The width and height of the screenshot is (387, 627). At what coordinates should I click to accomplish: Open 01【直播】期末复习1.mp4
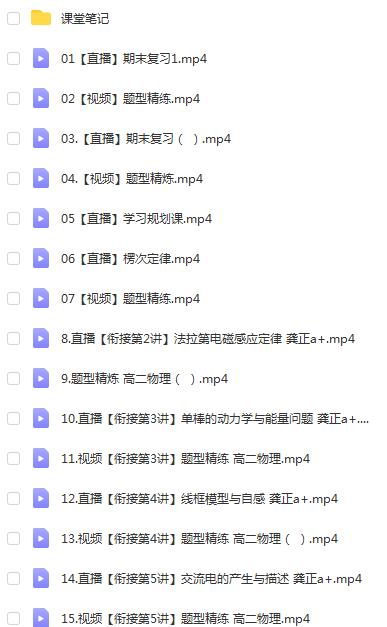134,58
